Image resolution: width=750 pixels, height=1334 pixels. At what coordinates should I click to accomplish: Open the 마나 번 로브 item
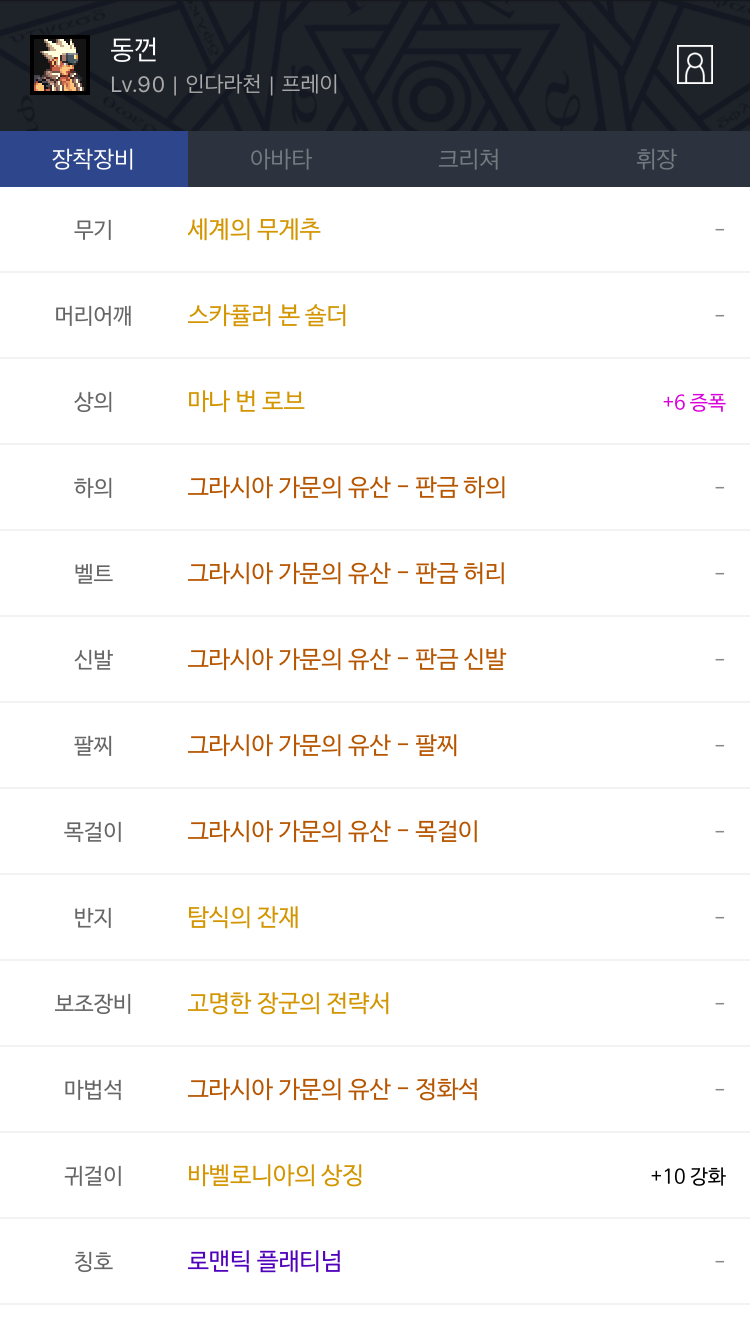click(246, 401)
